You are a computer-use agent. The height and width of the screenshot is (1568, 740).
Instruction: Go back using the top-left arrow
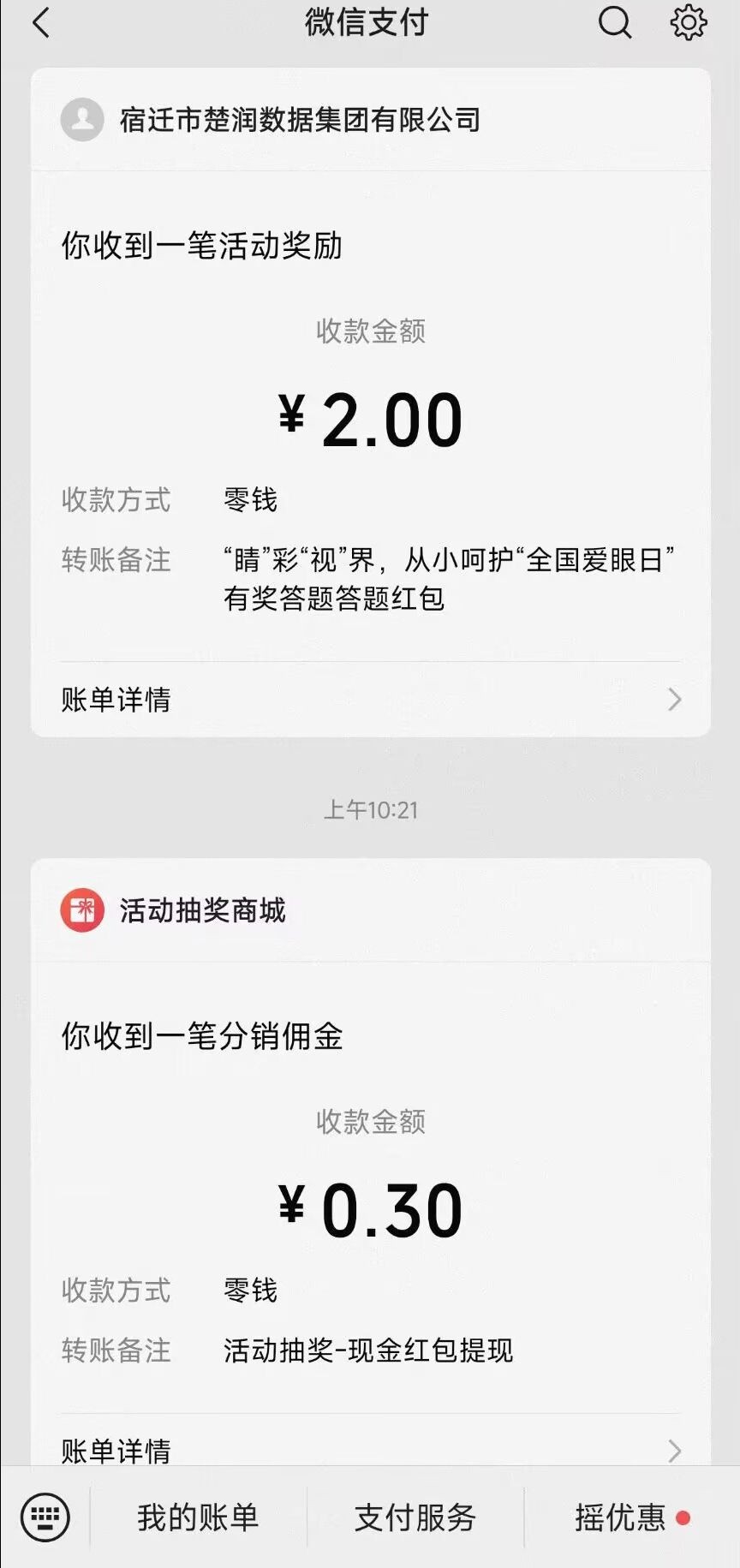tap(41, 23)
